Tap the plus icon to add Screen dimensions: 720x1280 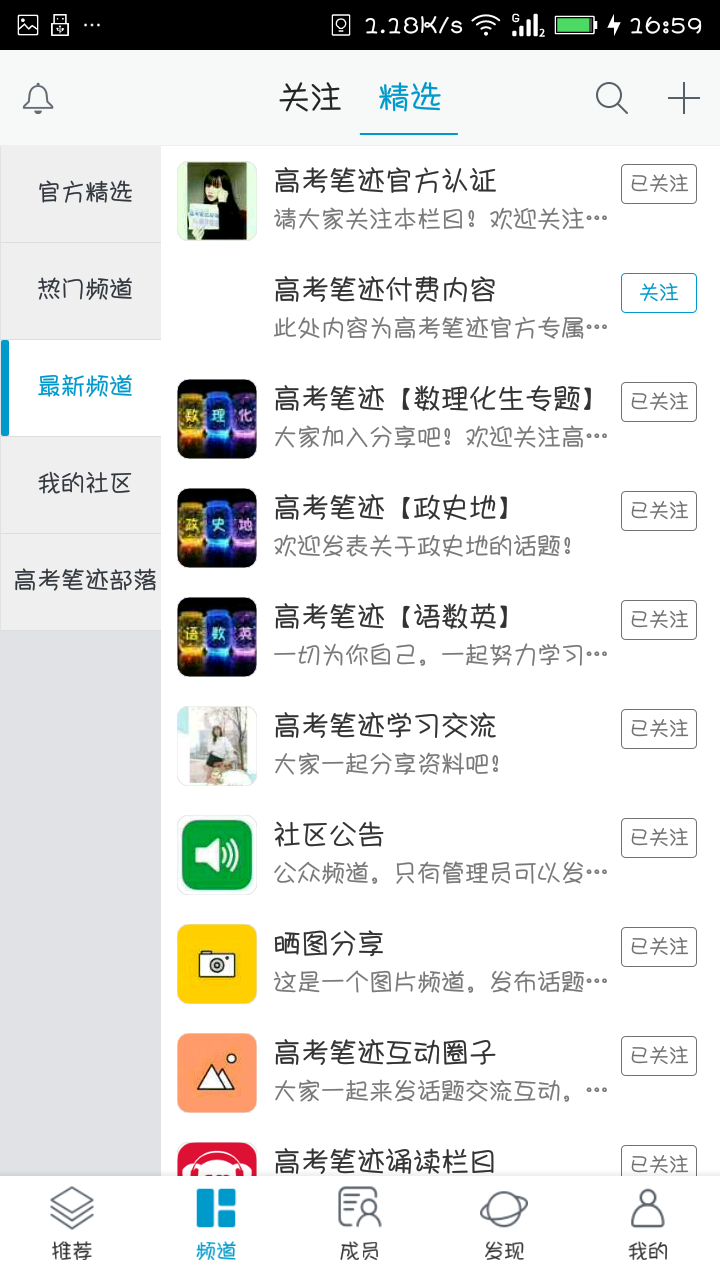pyautogui.click(x=683, y=98)
